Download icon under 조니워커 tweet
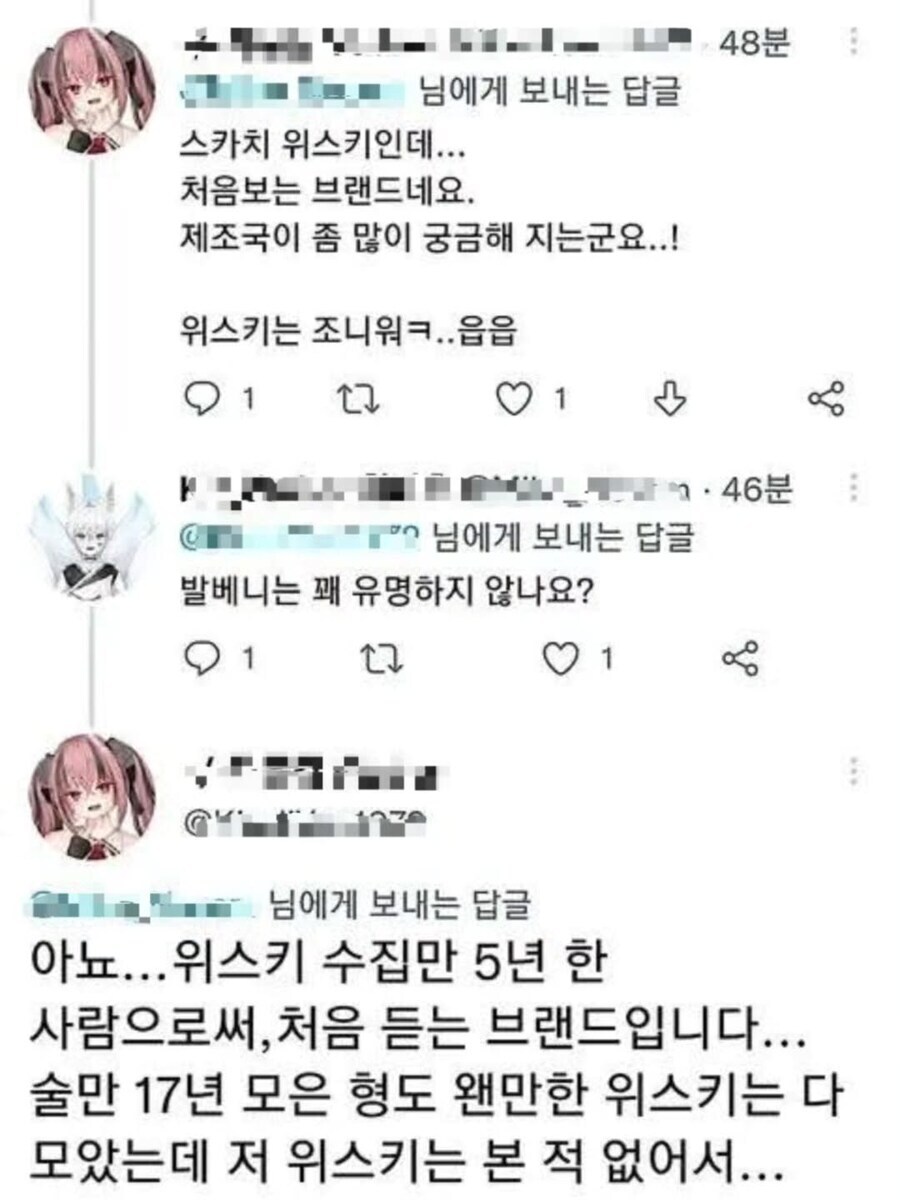The image size is (900, 1200). pos(668,399)
